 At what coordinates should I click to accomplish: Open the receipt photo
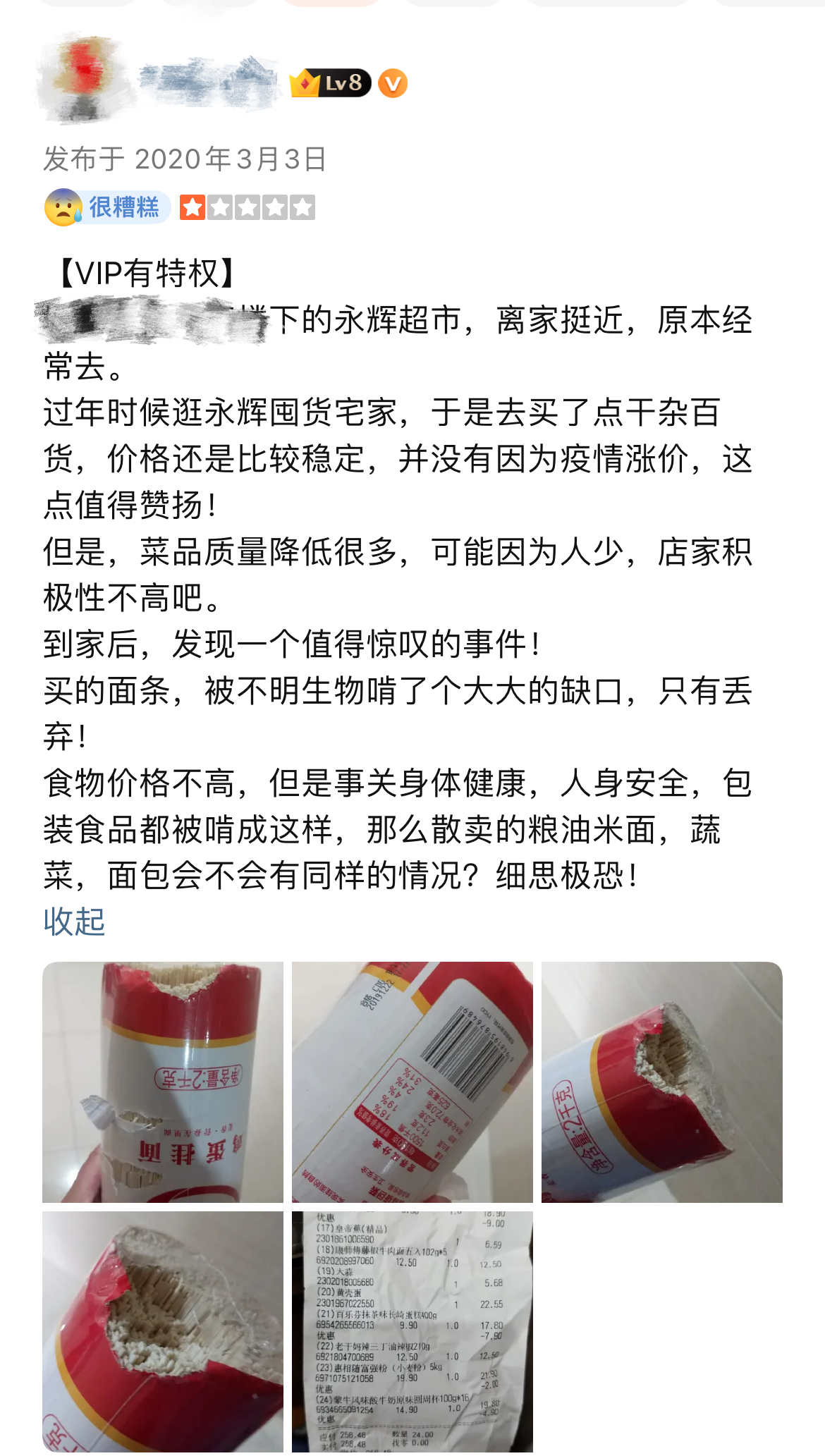[412, 1331]
